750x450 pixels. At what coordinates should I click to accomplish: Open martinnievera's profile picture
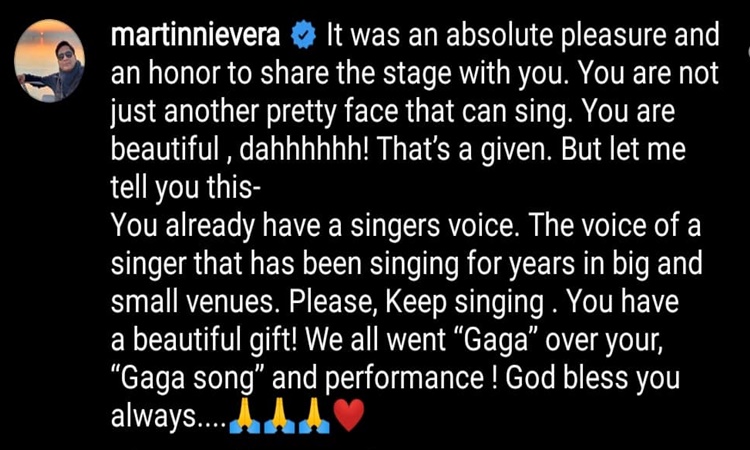pyautogui.click(x=49, y=62)
